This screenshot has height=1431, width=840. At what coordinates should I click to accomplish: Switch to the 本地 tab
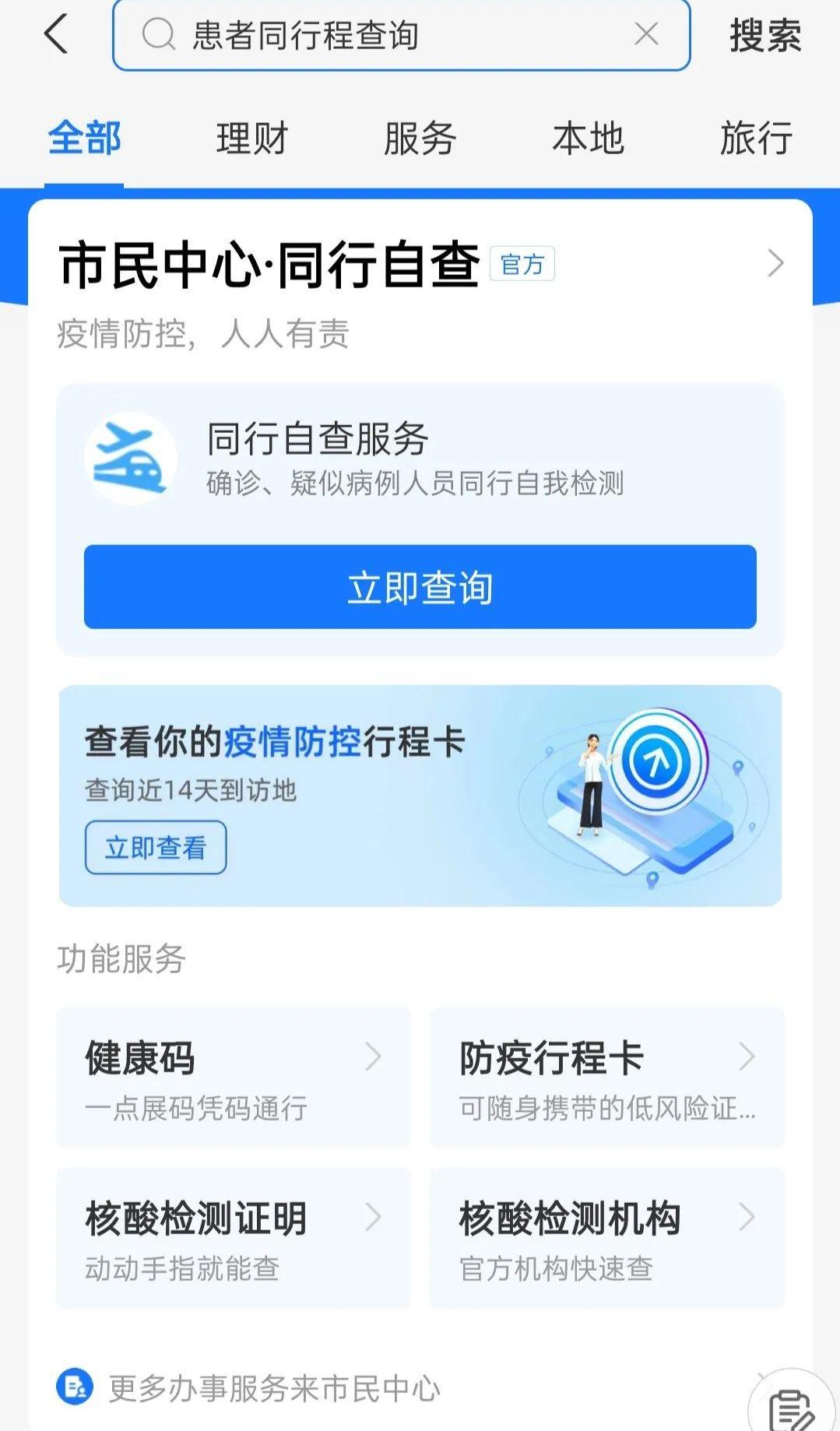(x=588, y=139)
